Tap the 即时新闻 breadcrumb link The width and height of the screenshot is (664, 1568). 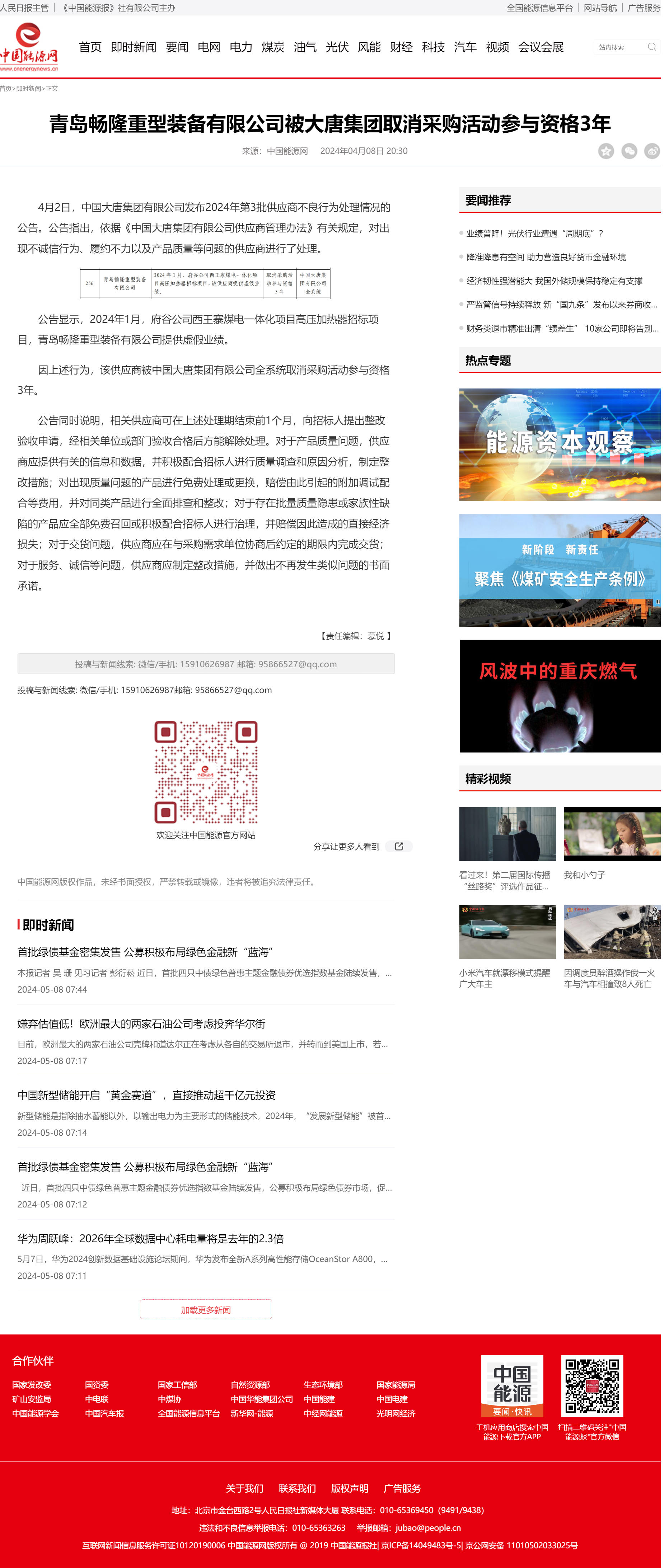coord(29,89)
